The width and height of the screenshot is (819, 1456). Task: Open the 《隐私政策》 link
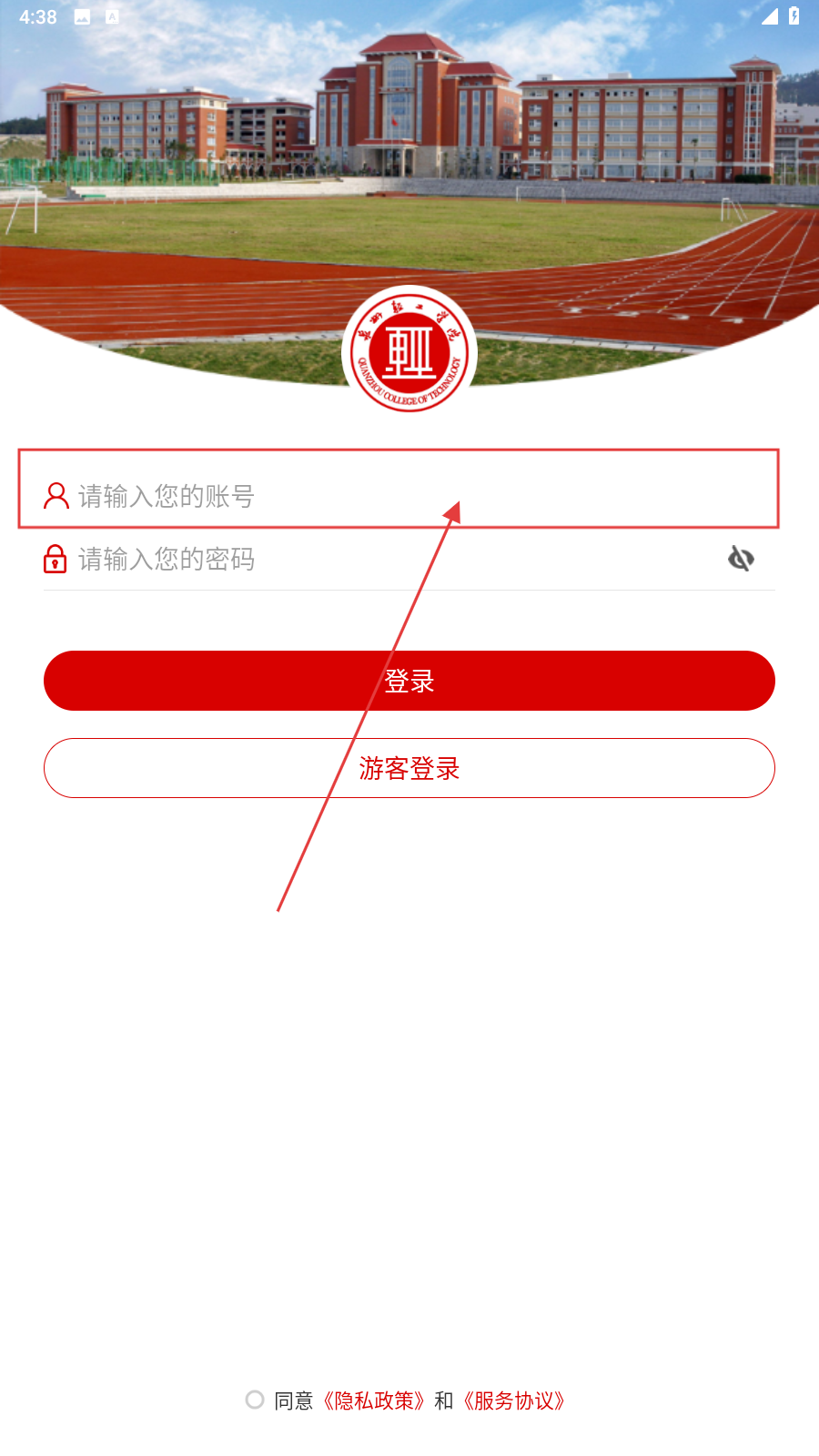pos(374,1400)
